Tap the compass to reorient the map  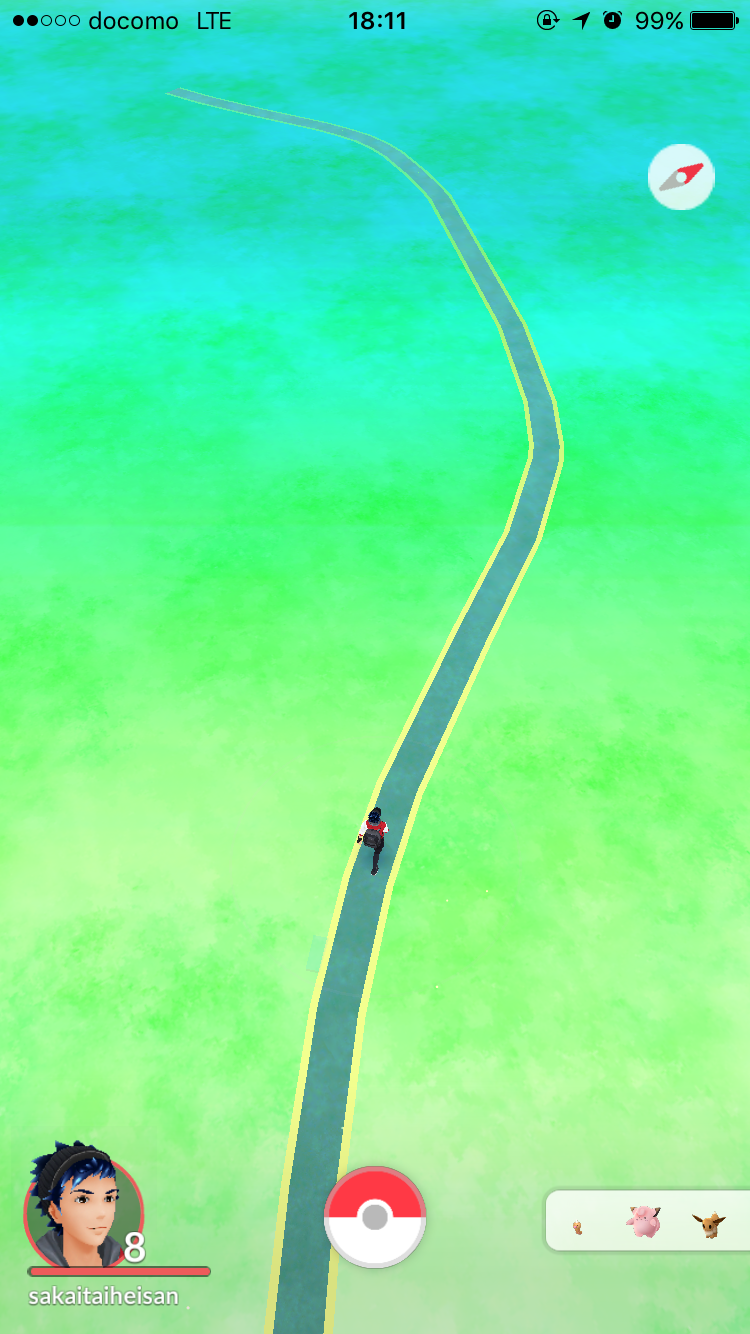pos(681,177)
